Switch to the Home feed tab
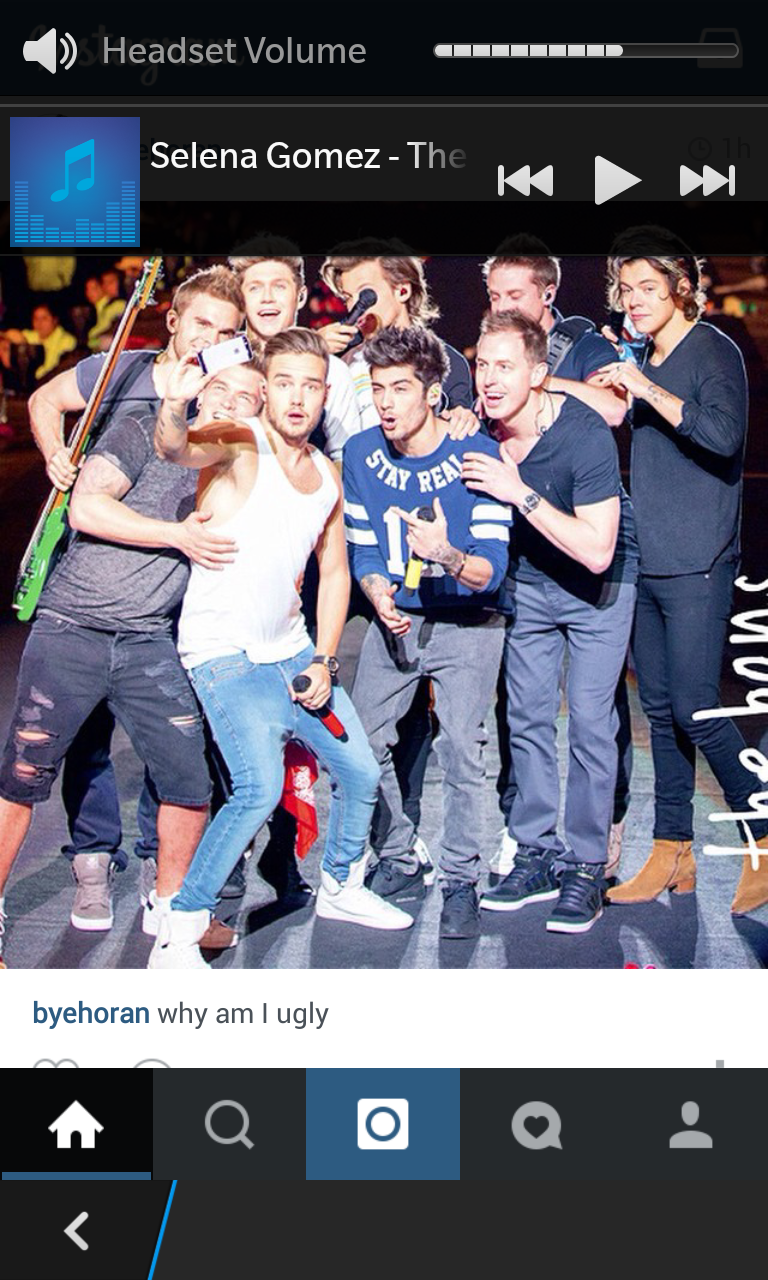The width and height of the screenshot is (768, 1280). pos(76,1125)
